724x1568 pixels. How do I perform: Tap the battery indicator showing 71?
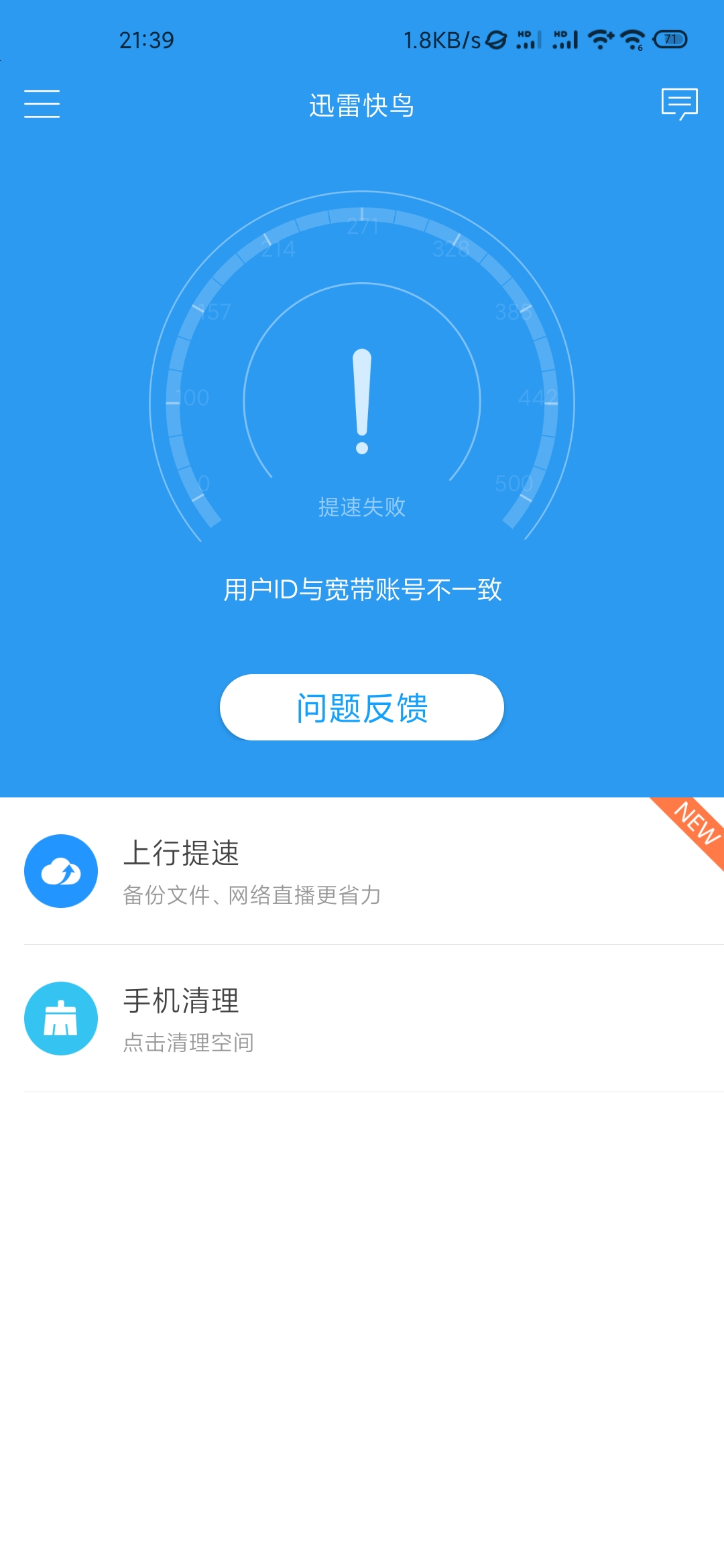coord(670,39)
